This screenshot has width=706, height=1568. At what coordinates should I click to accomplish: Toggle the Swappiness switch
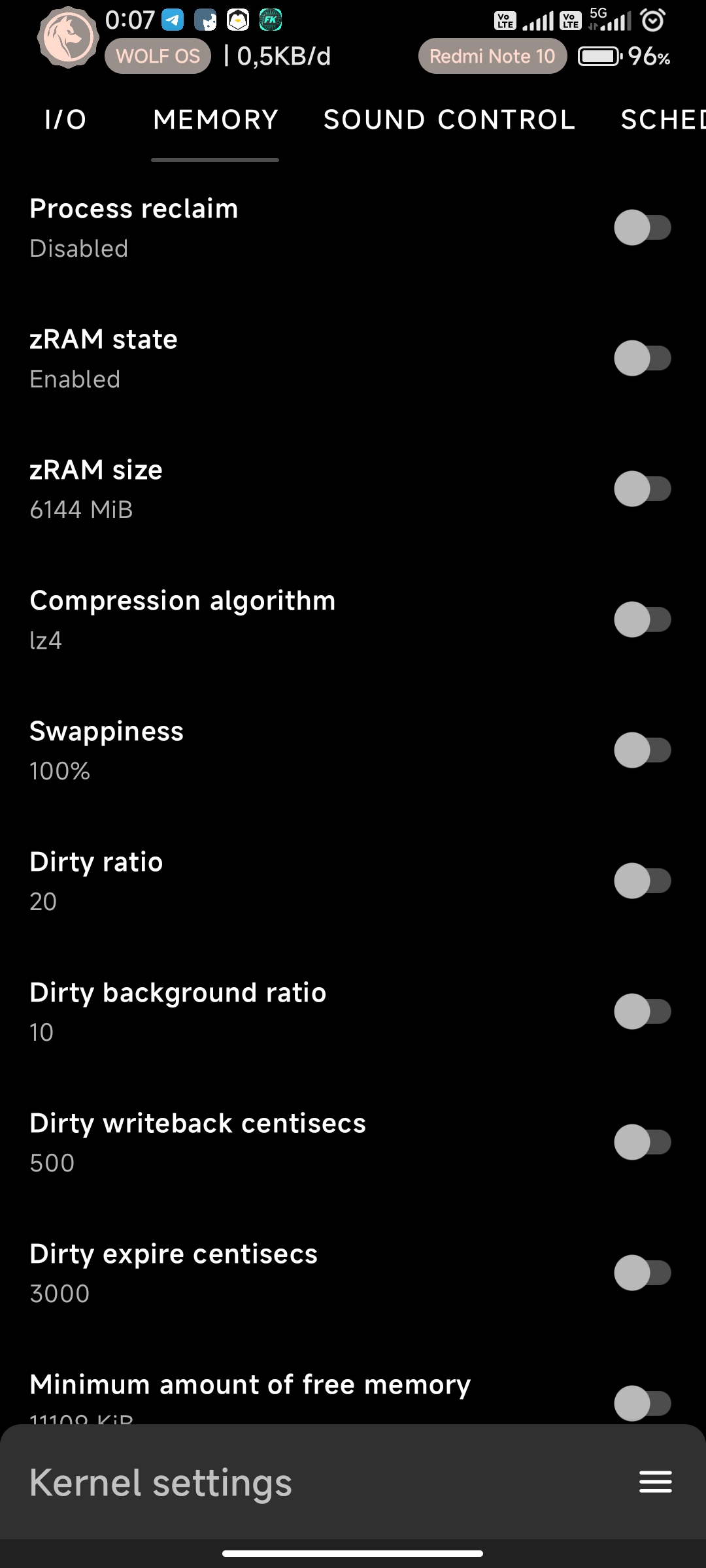pos(643,750)
